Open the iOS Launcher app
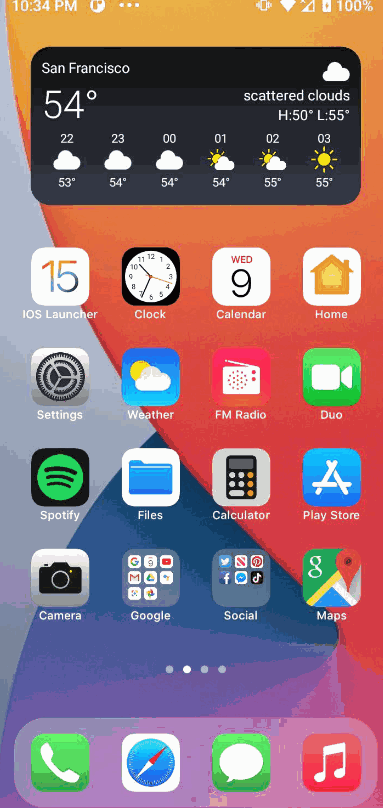Screen dimensions: 383x808 coord(60,277)
